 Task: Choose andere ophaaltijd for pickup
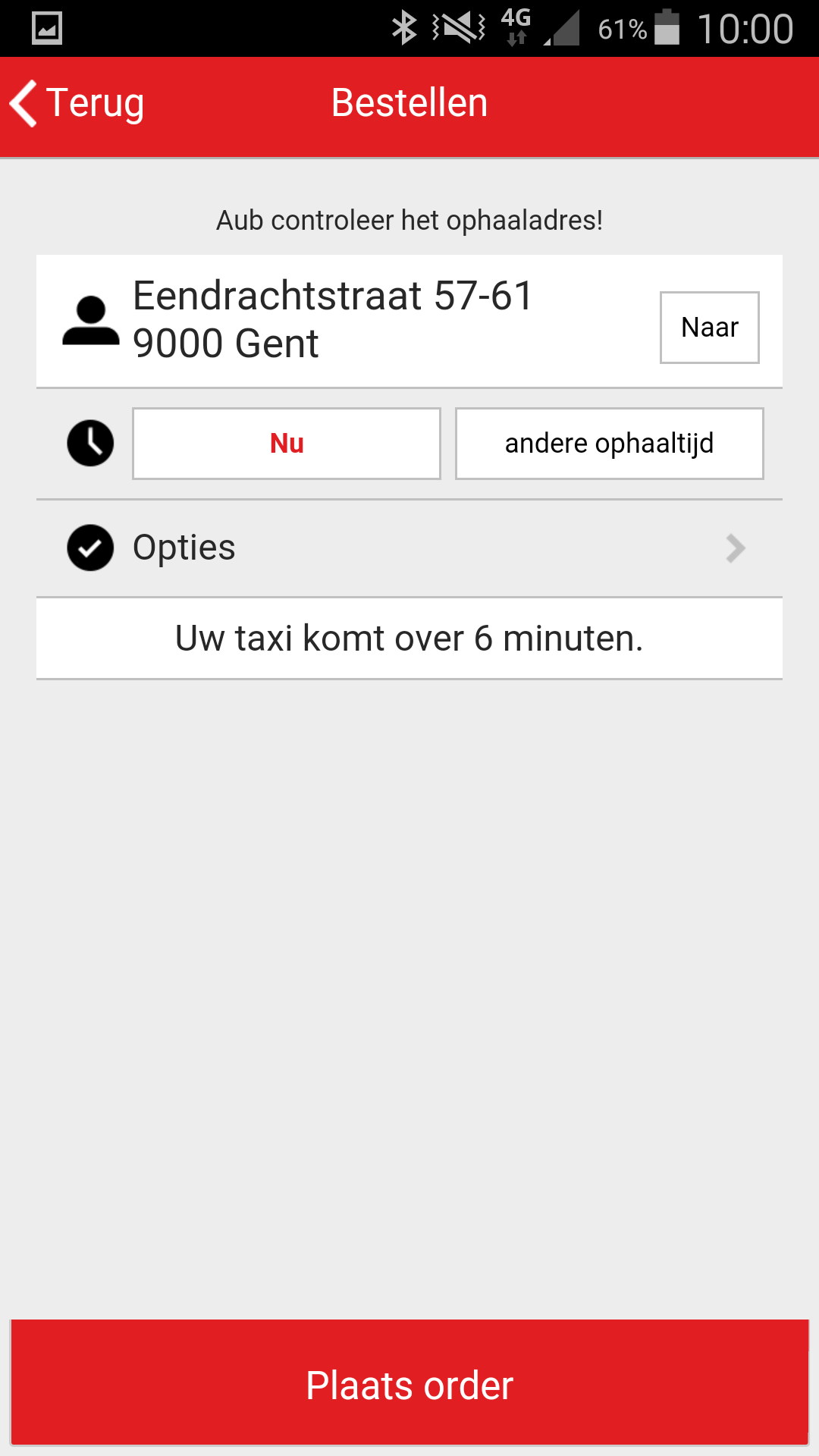pos(609,444)
